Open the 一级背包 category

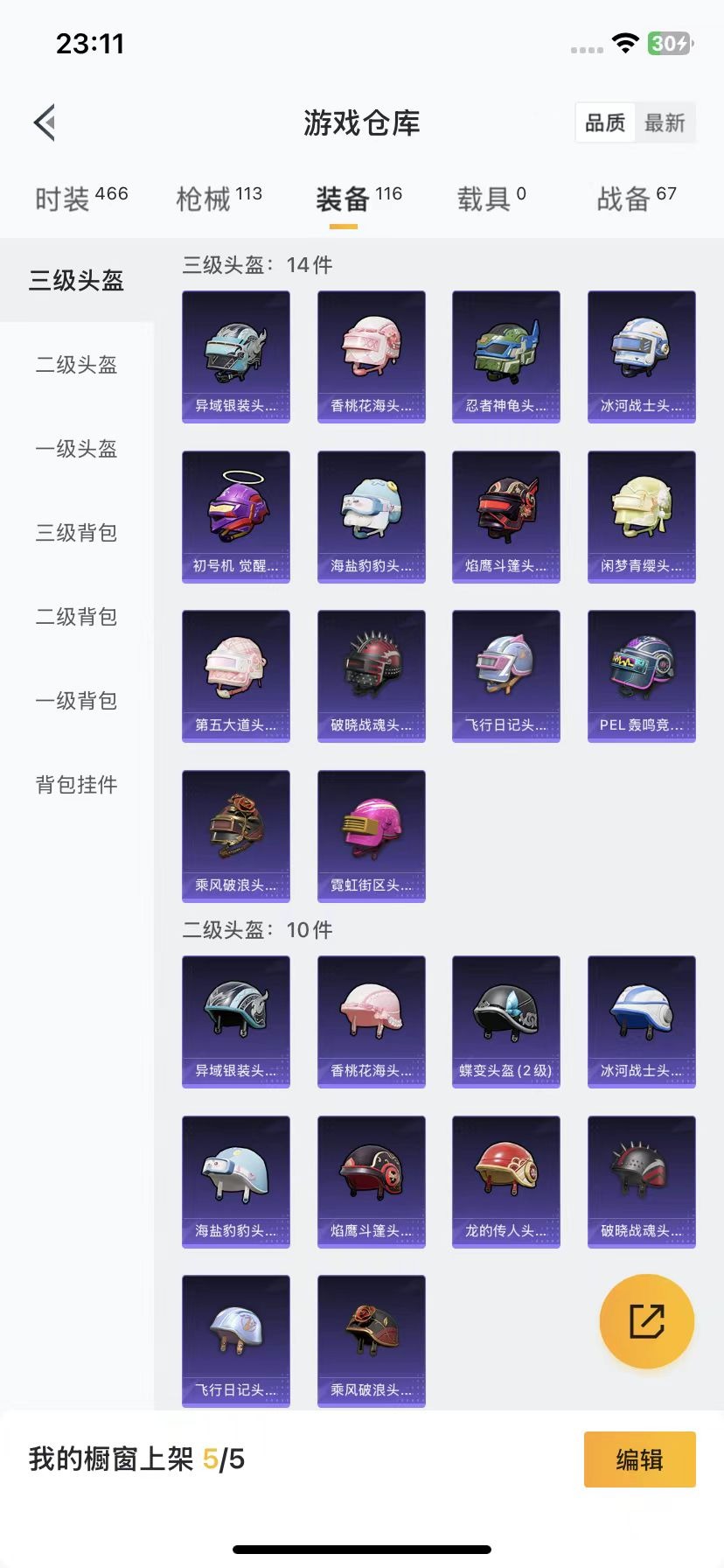(x=76, y=701)
